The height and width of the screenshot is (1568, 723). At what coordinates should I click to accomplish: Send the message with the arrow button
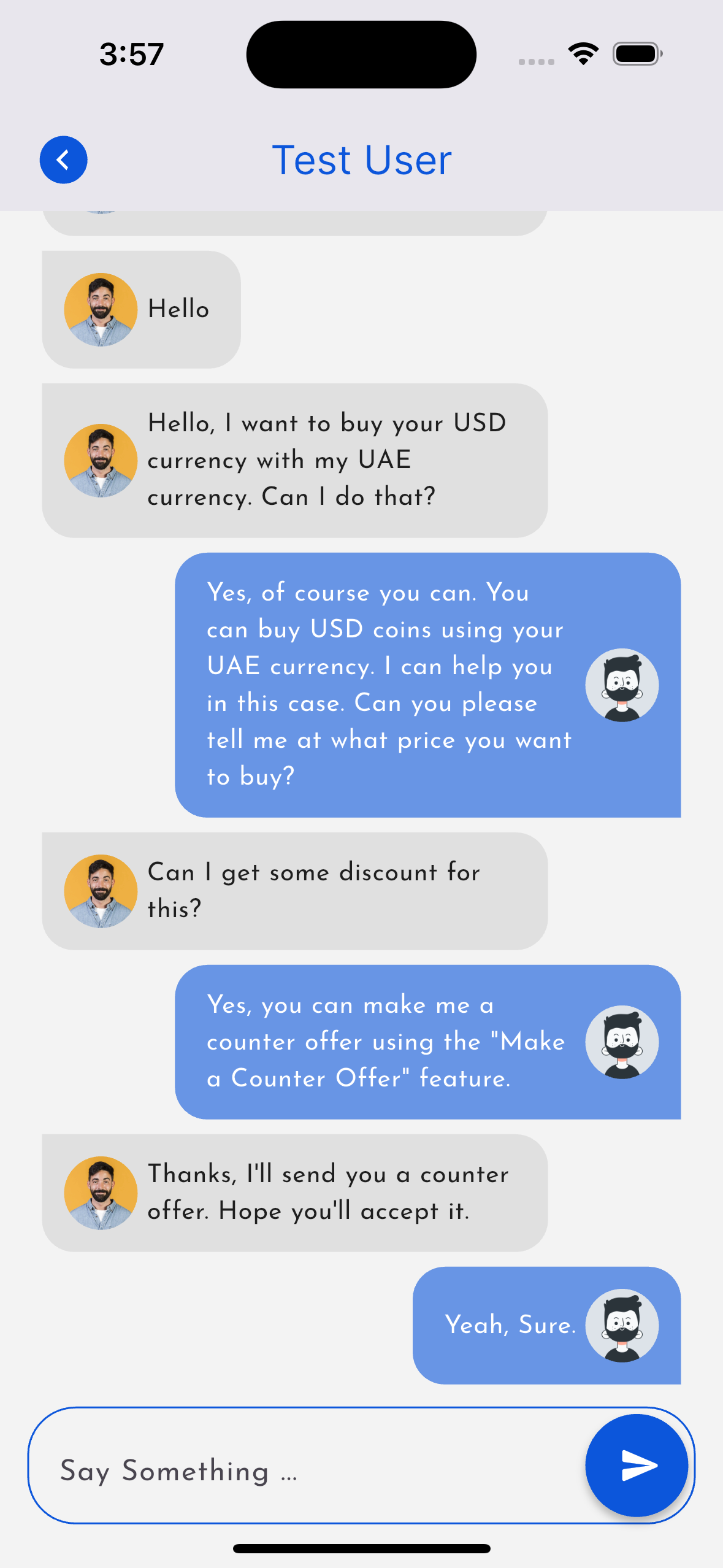click(x=637, y=1465)
